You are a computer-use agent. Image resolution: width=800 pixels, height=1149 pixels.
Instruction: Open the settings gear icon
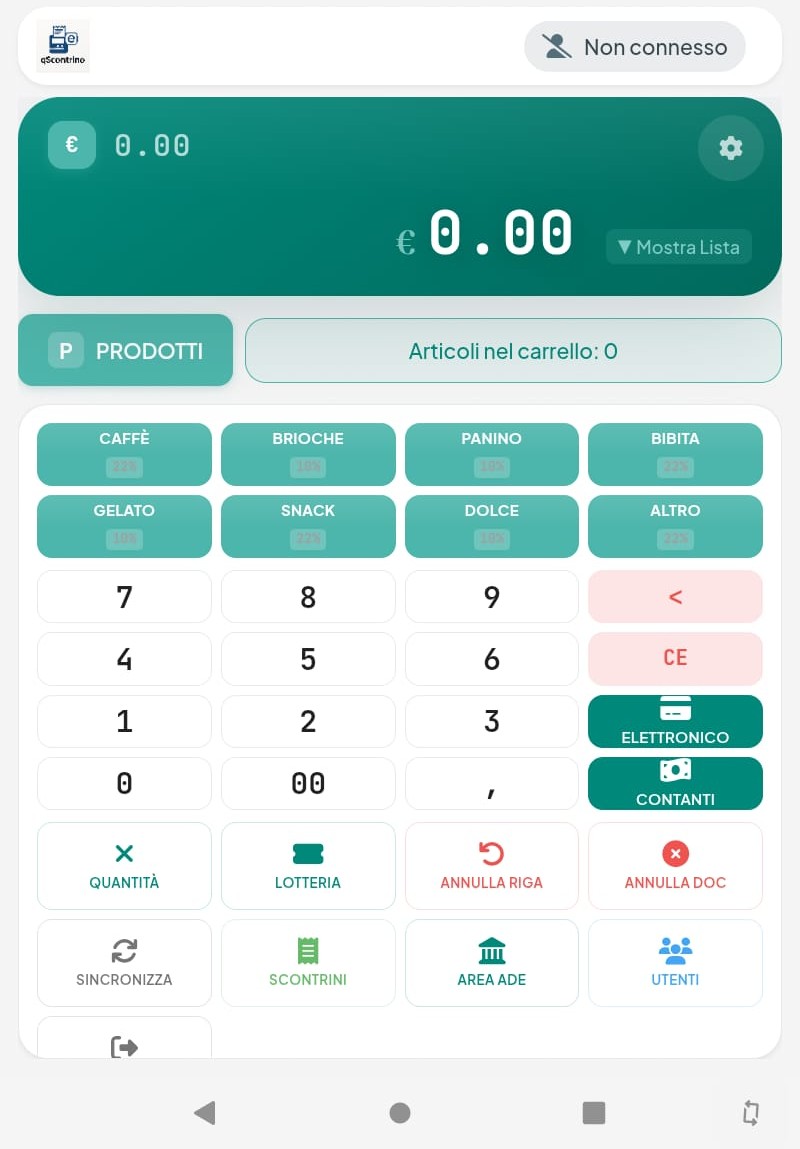click(x=731, y=148)
